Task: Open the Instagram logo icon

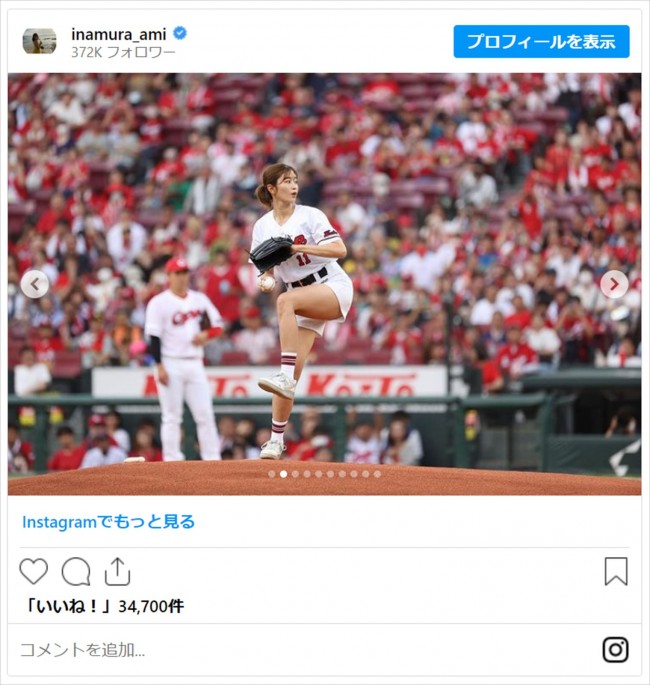Action: coord(615,649)
